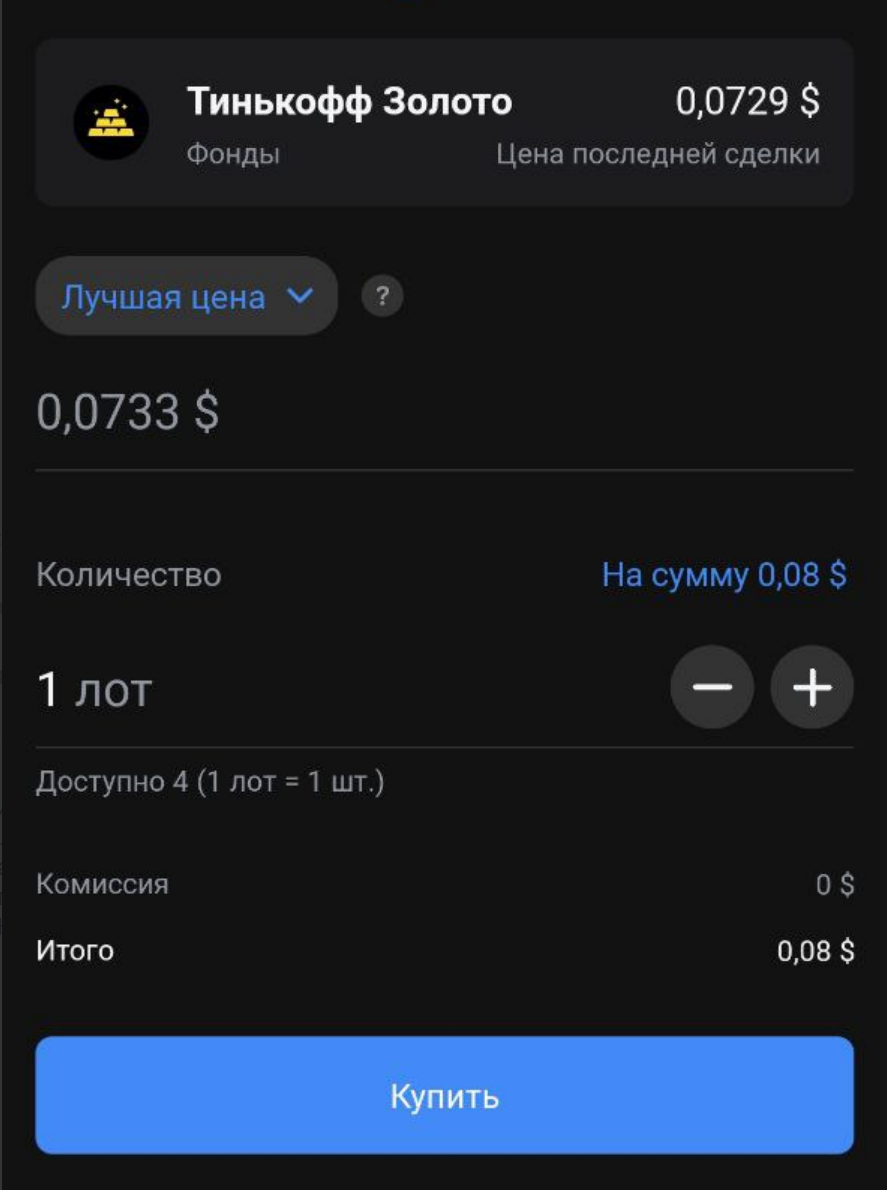Viewport: 887px width, 1190px height.
Task: Increase the lot quantity with plus
Action: 812,688
